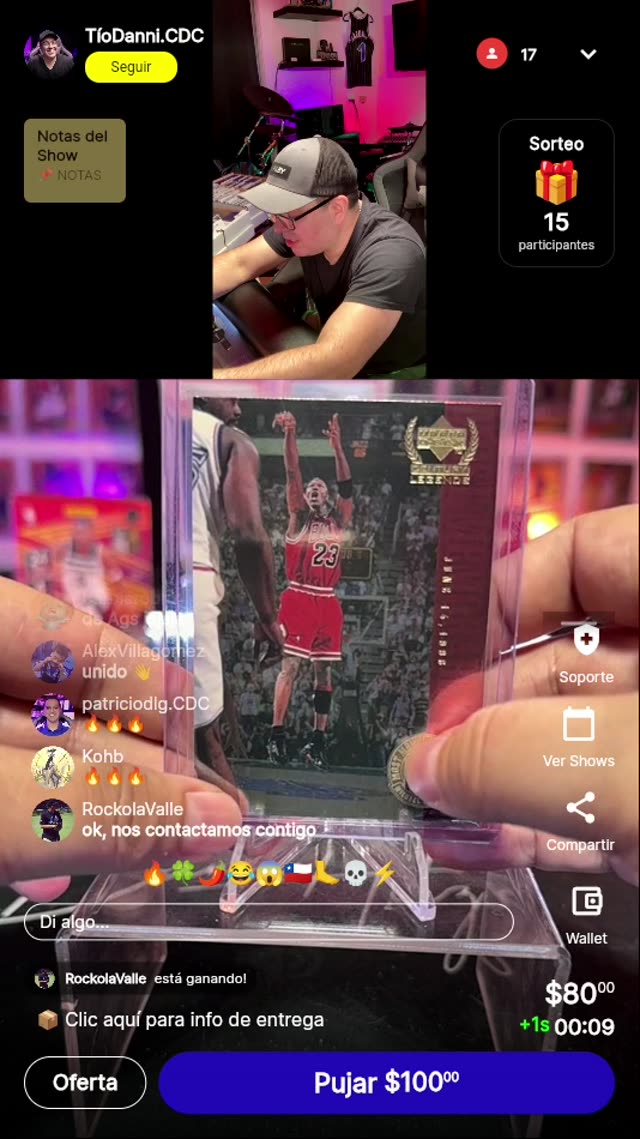Screen dimensions: 640x1139
Task: Open RockolaValle's chat comment profile
Action: (52, 819)
